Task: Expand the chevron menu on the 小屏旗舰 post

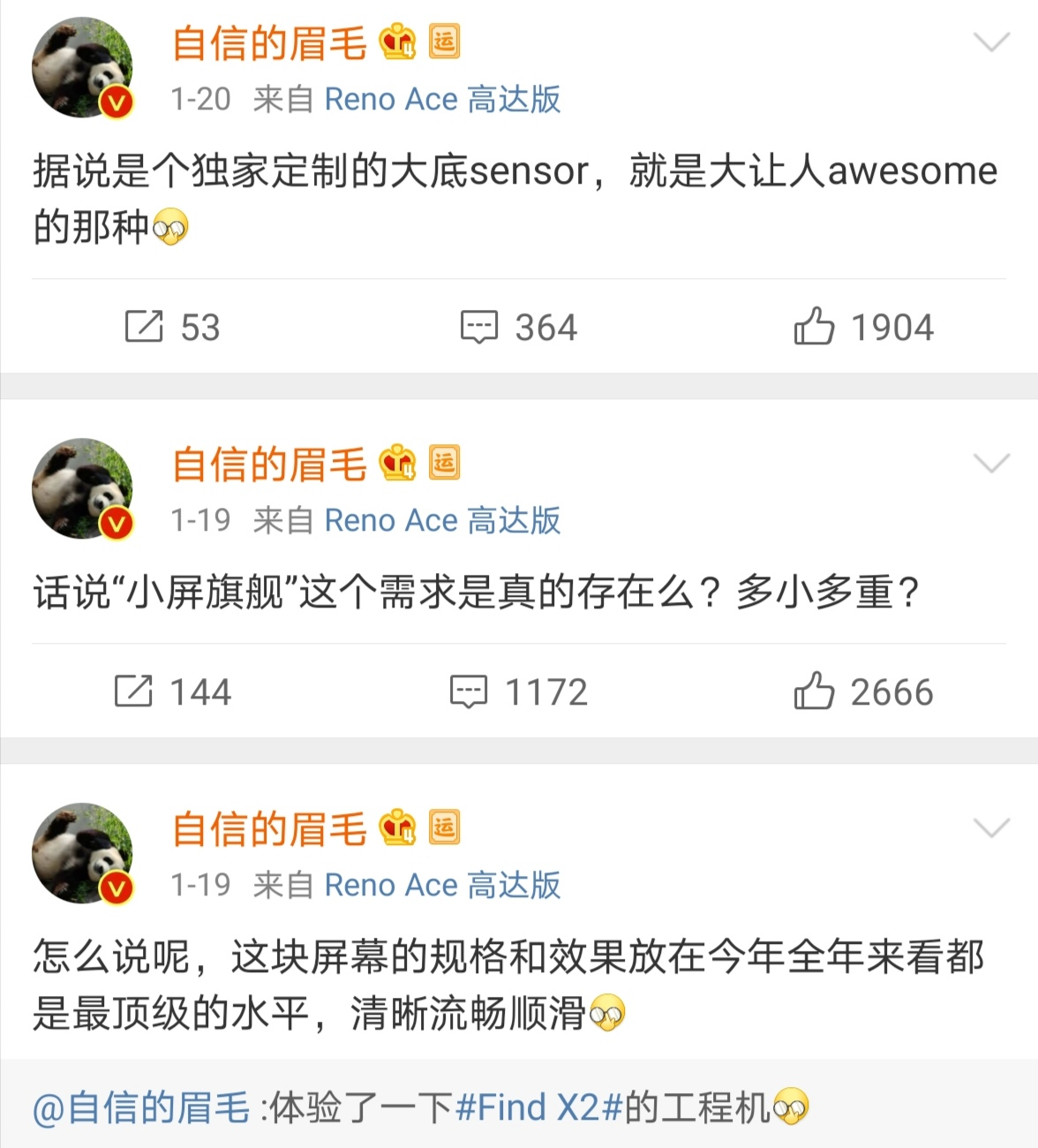Action: click(x=990, y=464)
